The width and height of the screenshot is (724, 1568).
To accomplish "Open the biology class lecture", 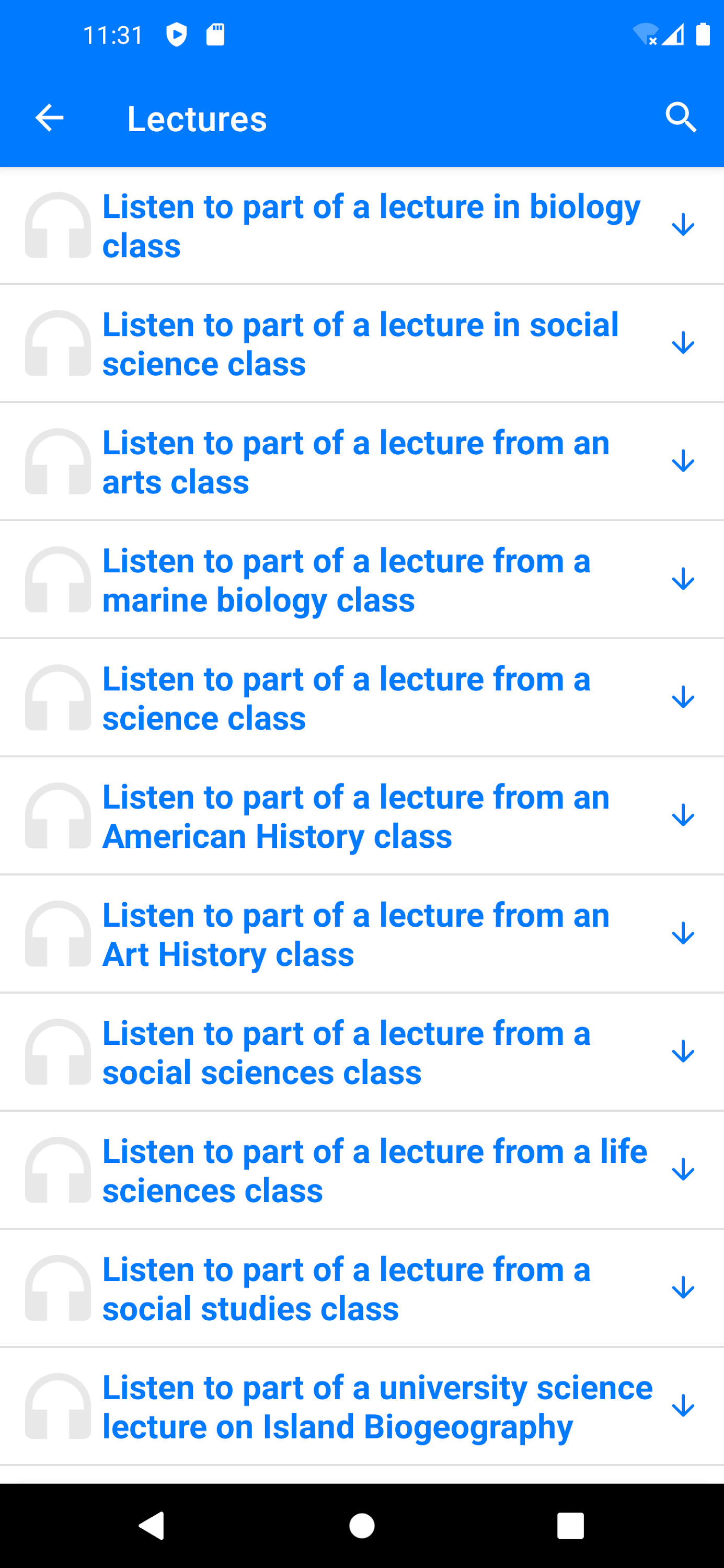I will [371, 226].
